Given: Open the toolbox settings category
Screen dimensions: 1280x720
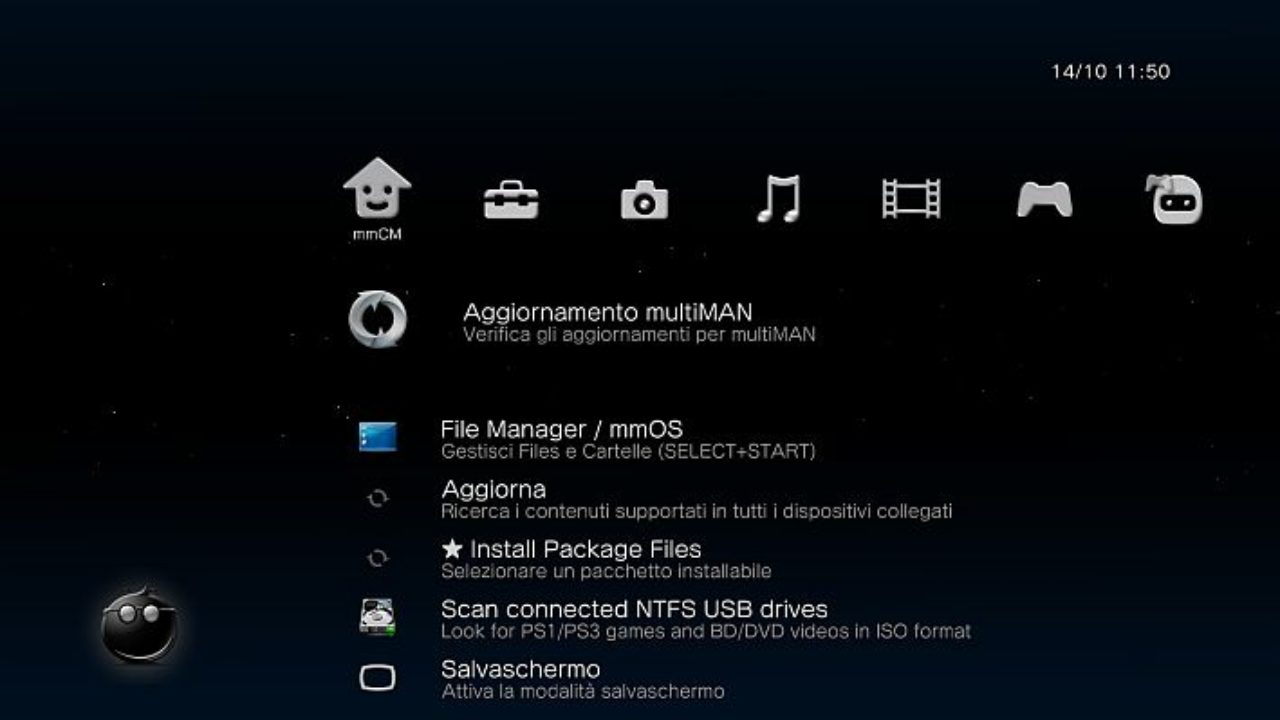Looking at the screenshot, I should point(511,200).
